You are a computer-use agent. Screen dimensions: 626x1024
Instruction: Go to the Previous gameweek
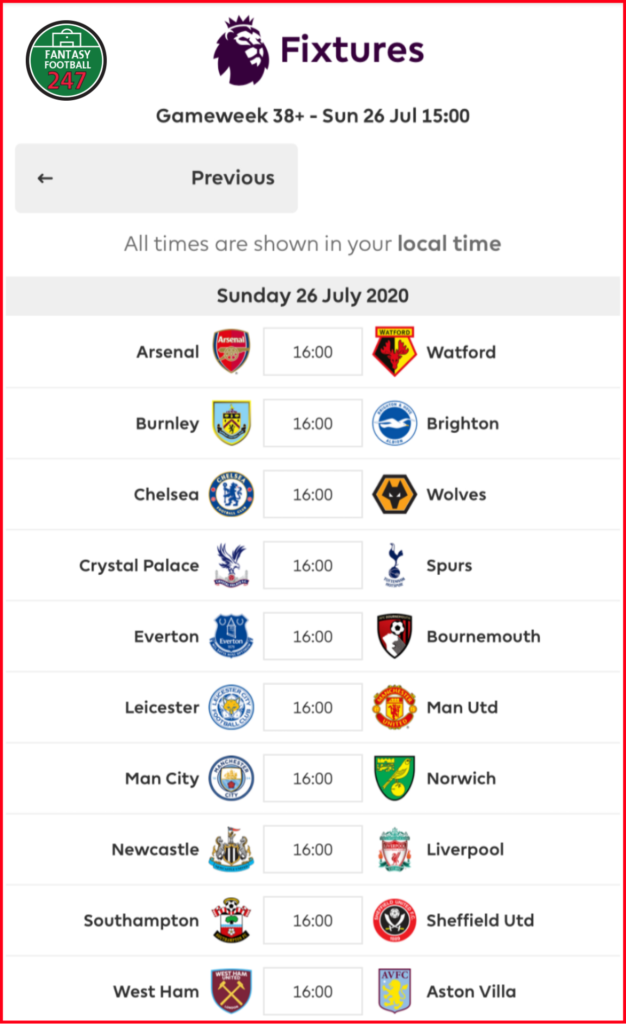[x=156, y=178]
